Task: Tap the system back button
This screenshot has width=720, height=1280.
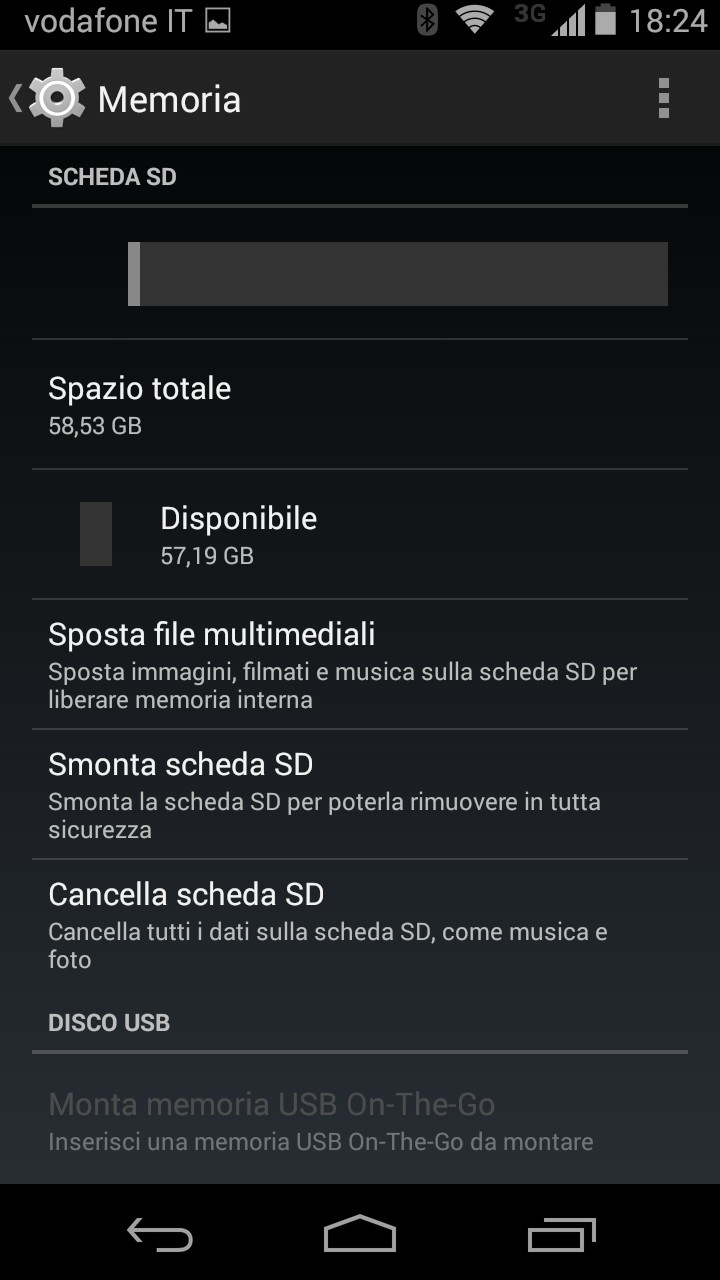Action: (x=160, y=1234)
